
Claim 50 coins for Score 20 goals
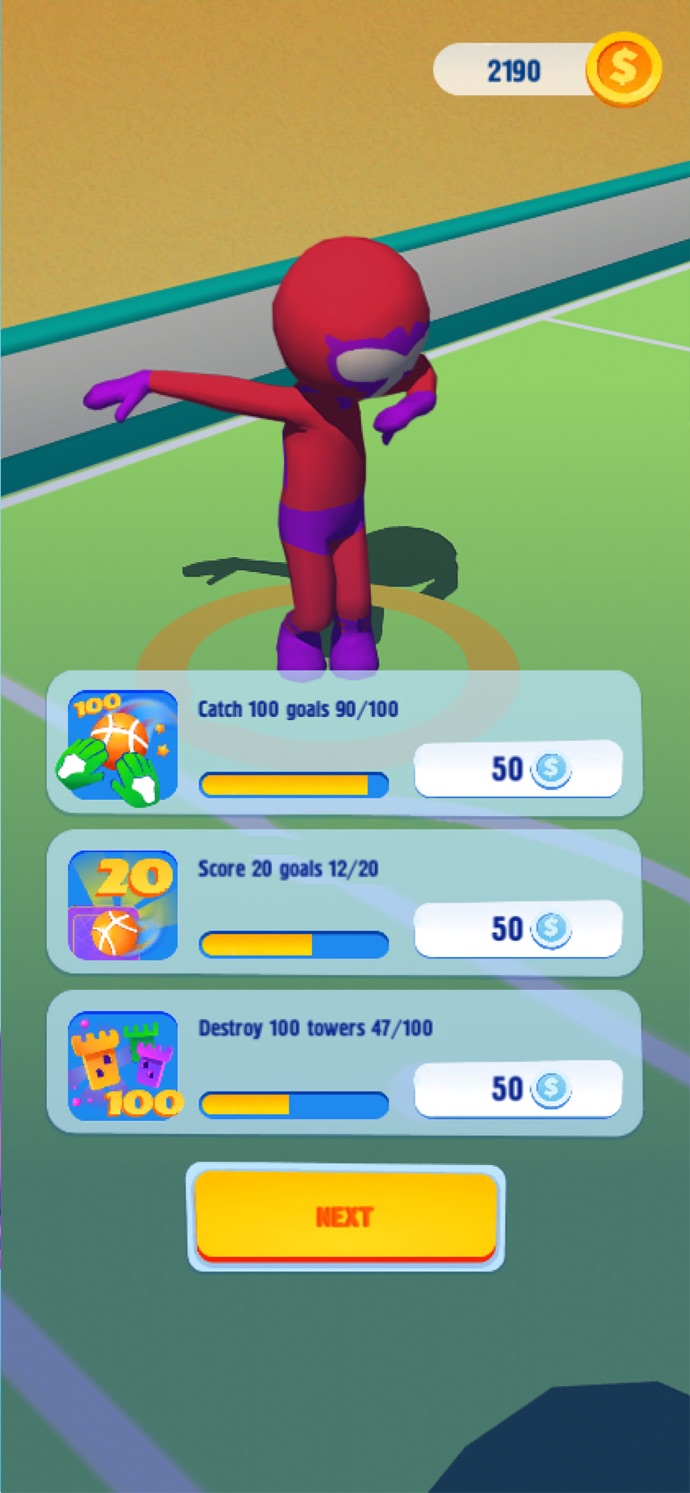click(x=518, y=929)
